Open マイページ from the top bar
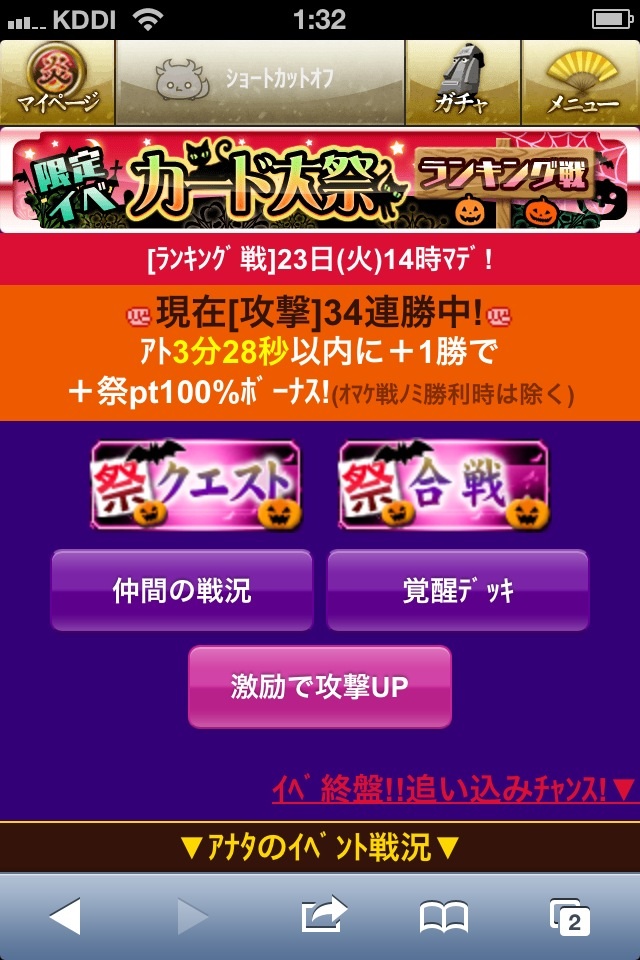 click(57, 80)
